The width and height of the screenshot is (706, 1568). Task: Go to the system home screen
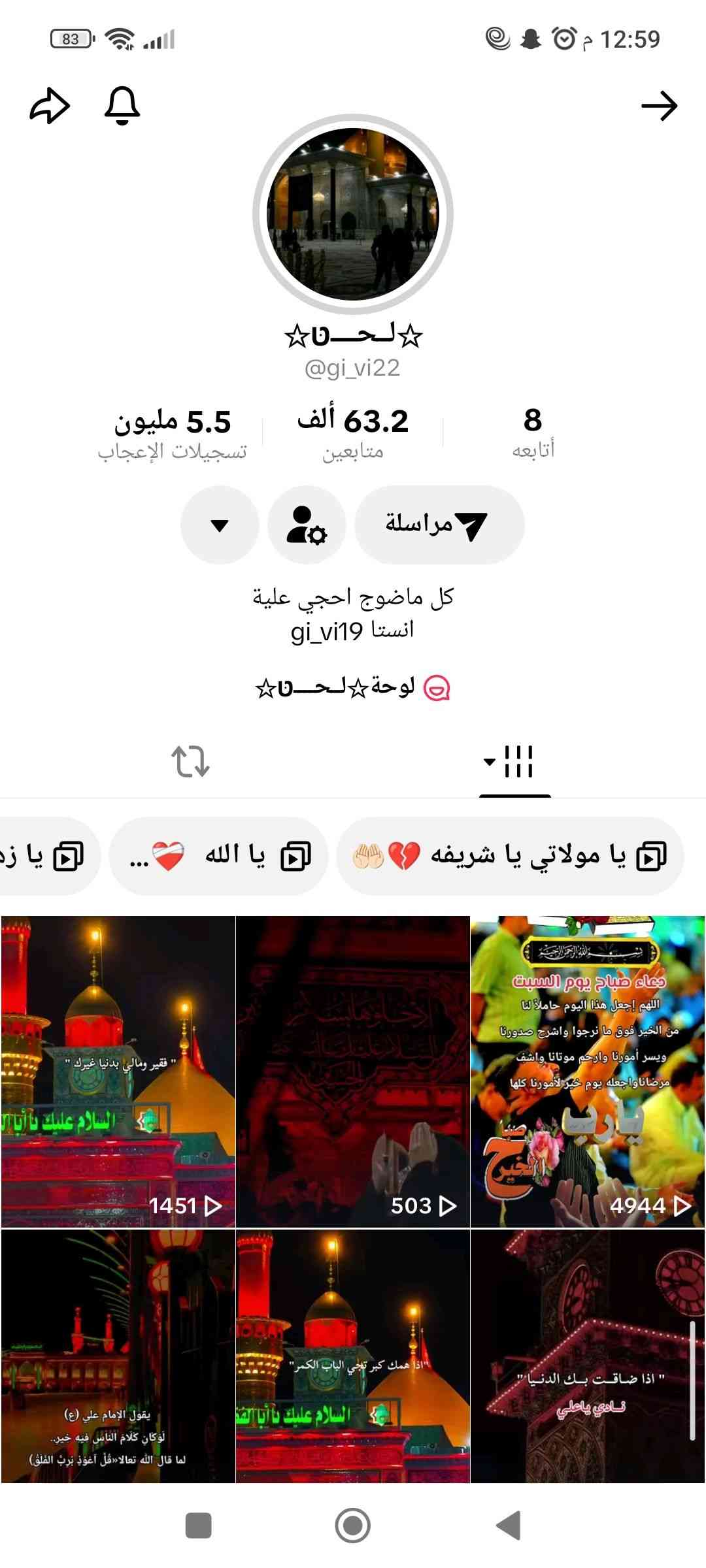353,1526
